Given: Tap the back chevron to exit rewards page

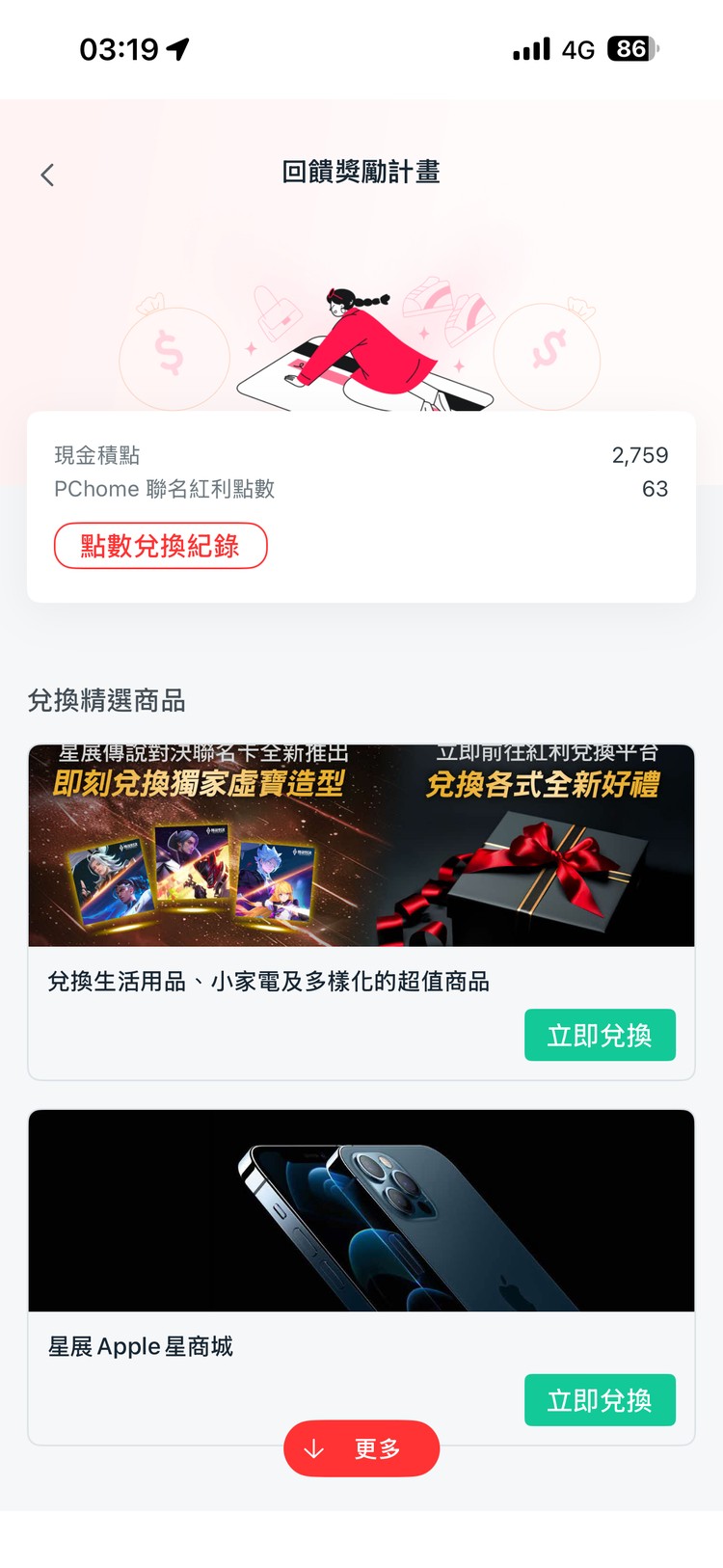Looking at the screenshot, I should [47, 175].
